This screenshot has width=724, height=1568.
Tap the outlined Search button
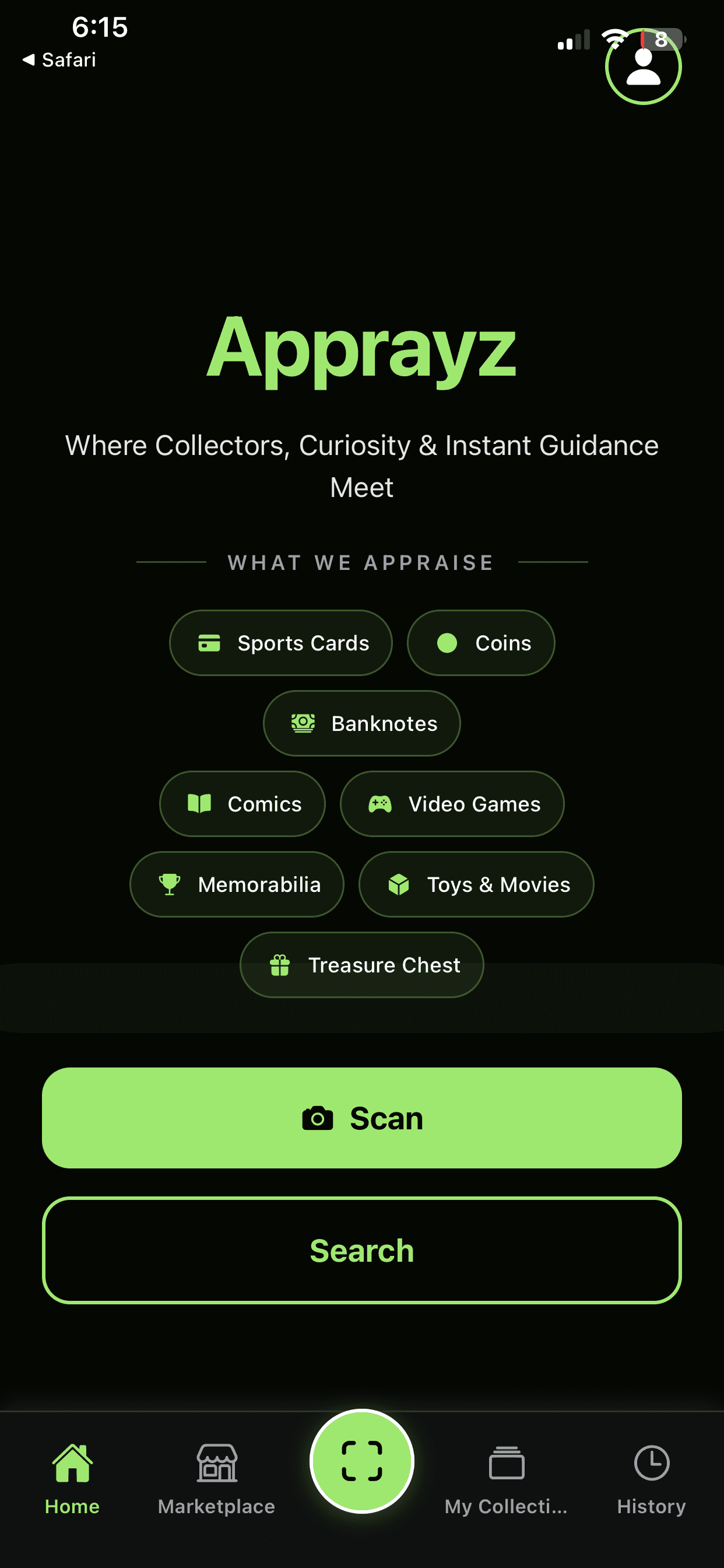click(x=361, y=1250)
